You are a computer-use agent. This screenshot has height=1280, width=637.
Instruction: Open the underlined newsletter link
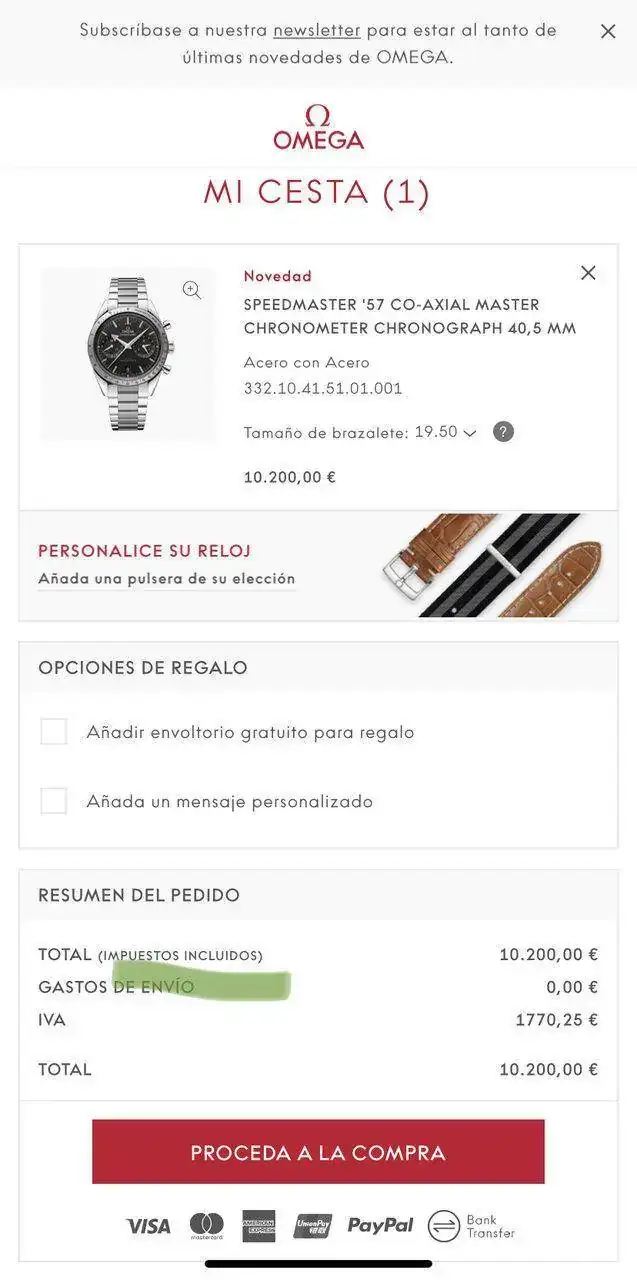pos(316,30)
